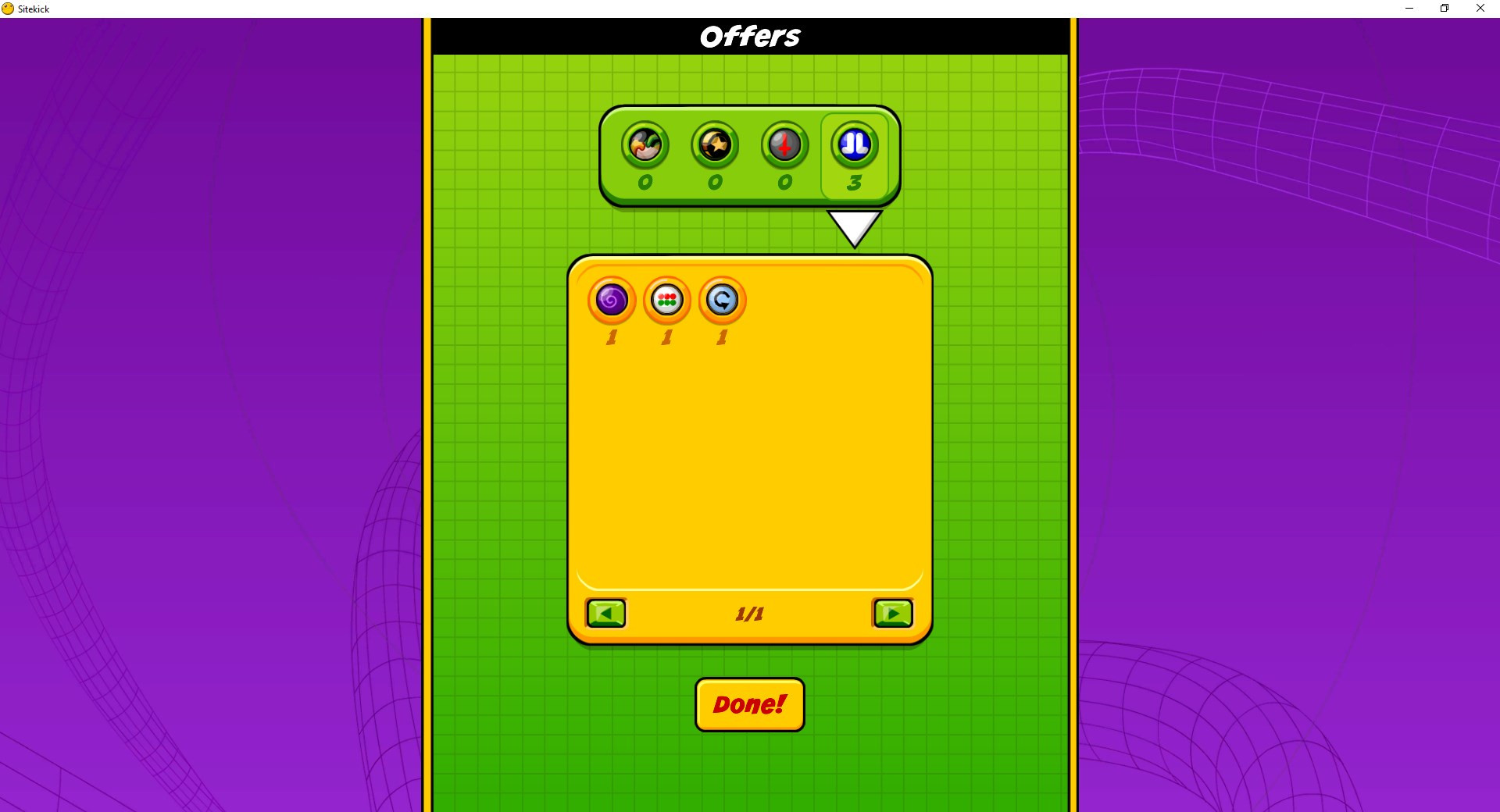Viewport: 1500px width, 812px height.
Task: Select the red cross category tab
Action: point(784,146)
